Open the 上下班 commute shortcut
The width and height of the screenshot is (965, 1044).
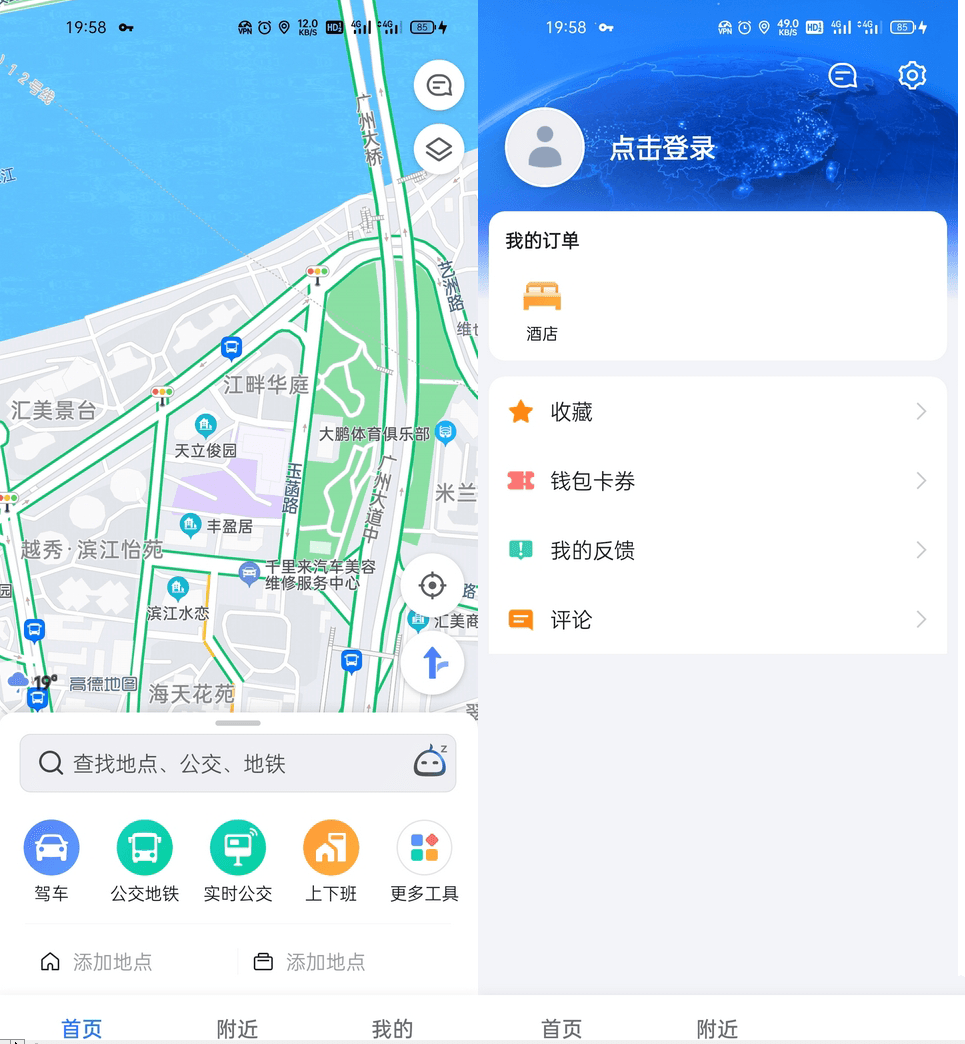331,861
